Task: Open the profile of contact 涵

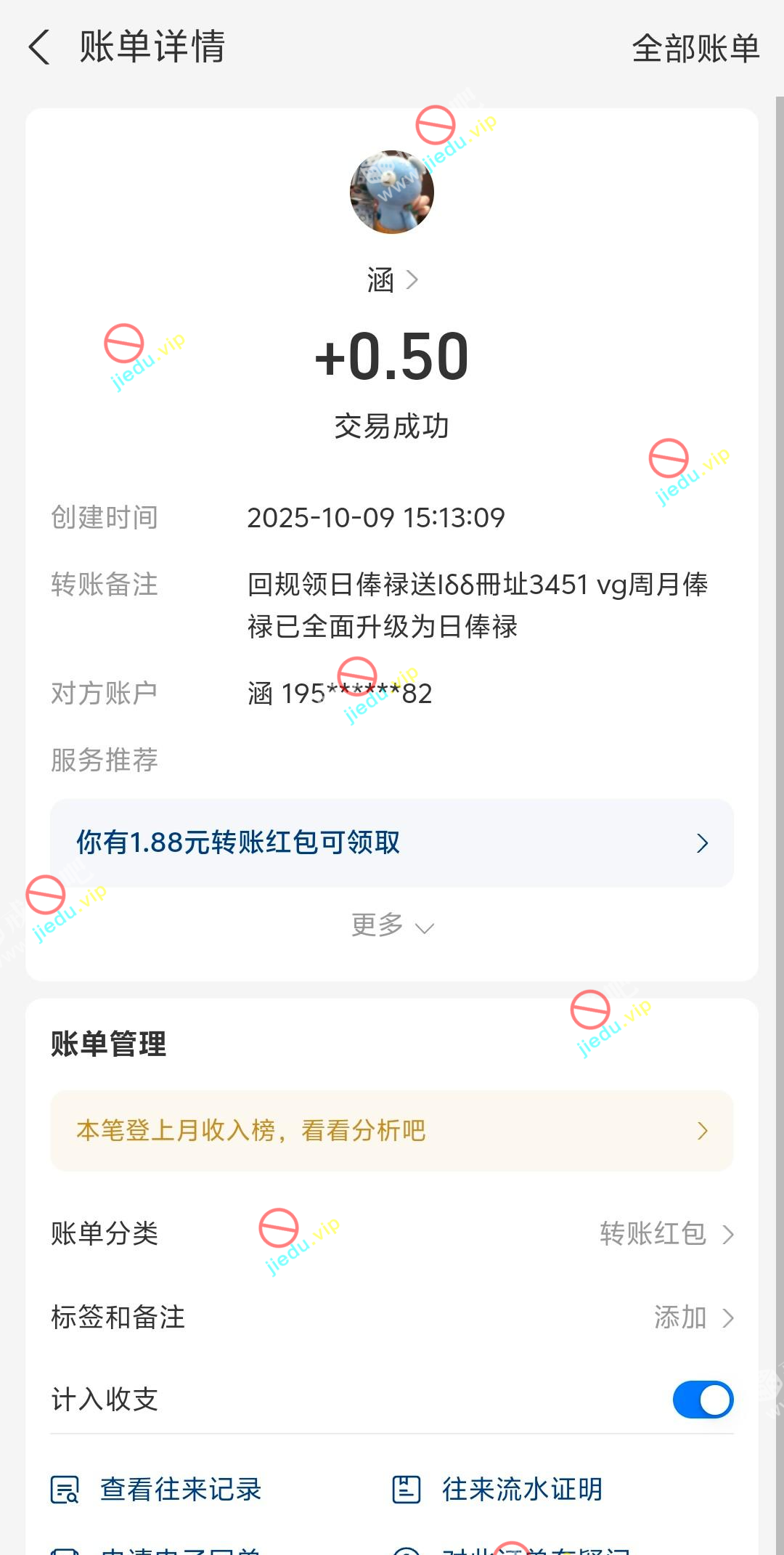Action: 392,280
